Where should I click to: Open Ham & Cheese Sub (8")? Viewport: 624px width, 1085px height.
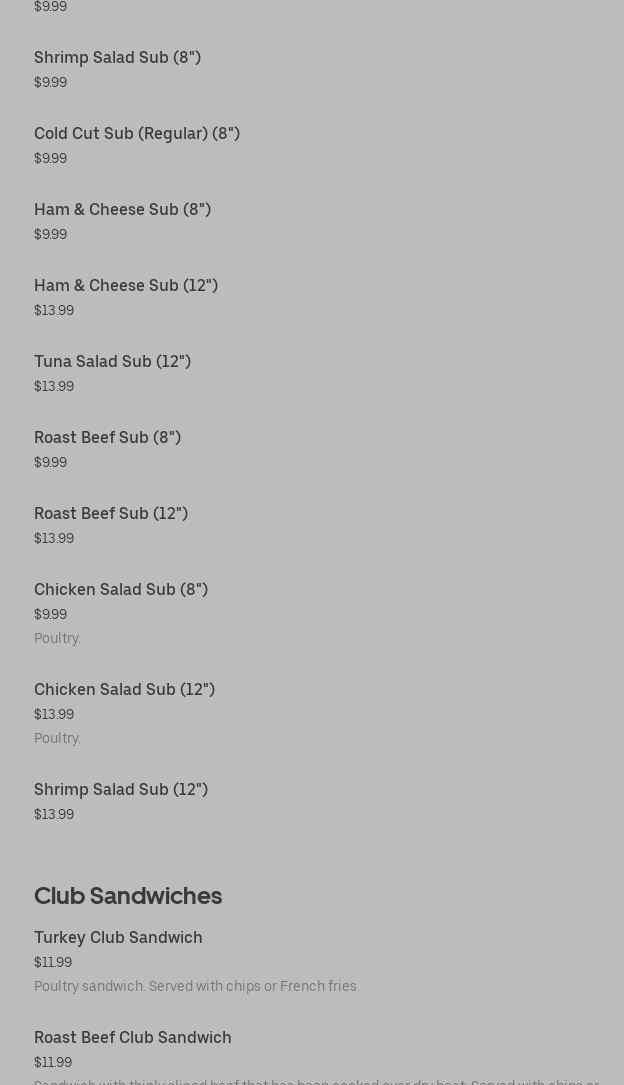coord(122,210)
